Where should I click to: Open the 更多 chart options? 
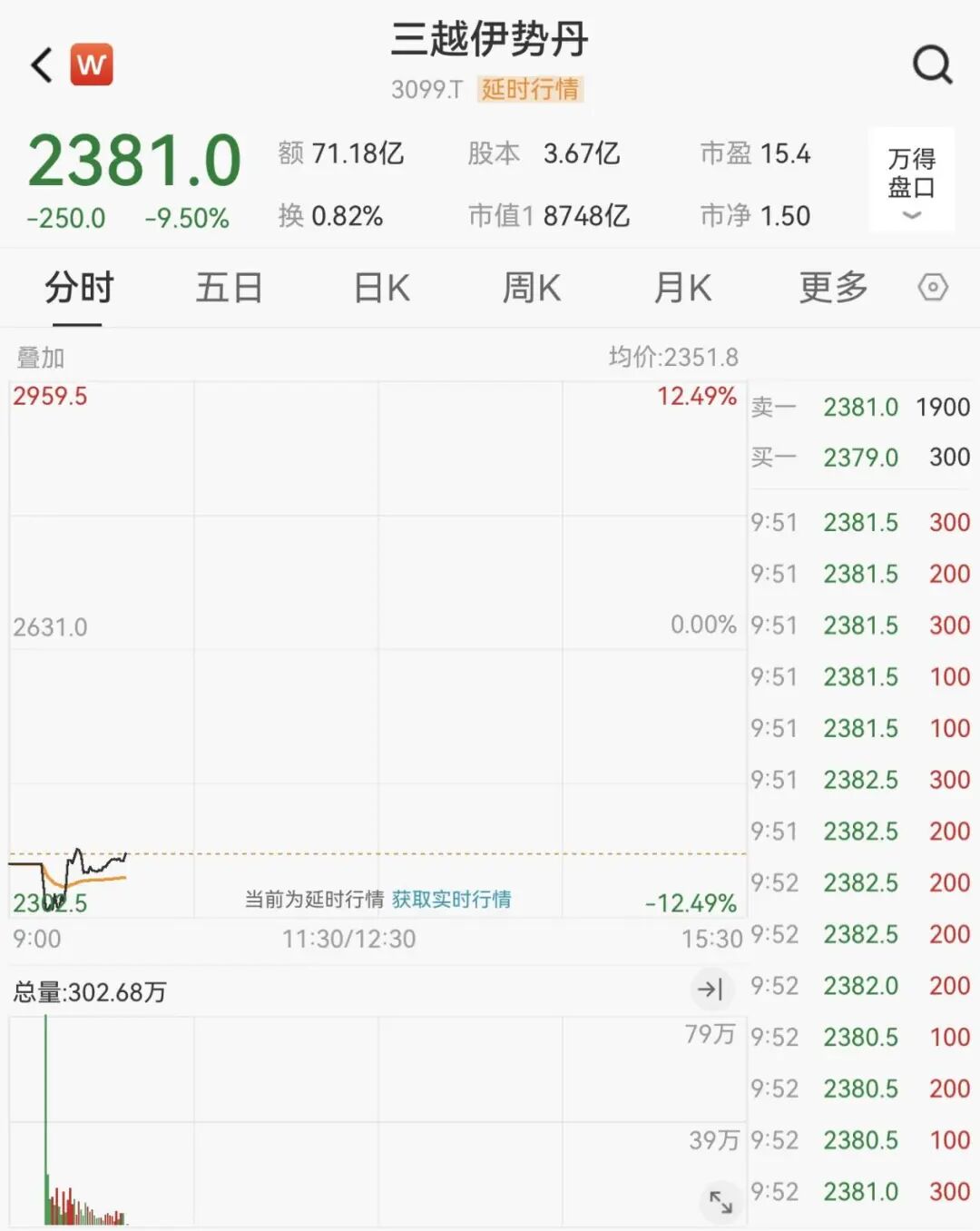pyautogui.click(x=833, y=289)
